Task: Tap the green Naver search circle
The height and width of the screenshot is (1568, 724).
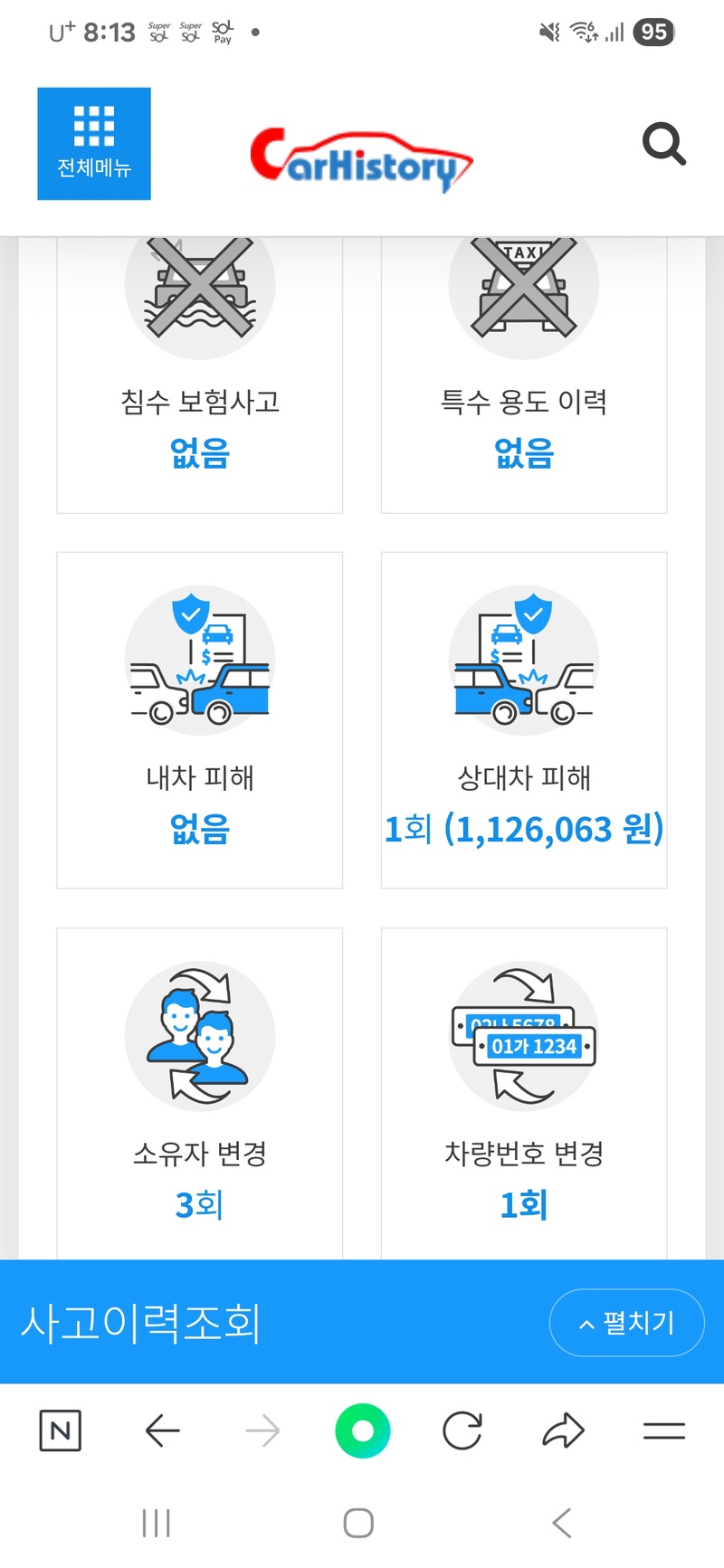Action: point(362,1430)
